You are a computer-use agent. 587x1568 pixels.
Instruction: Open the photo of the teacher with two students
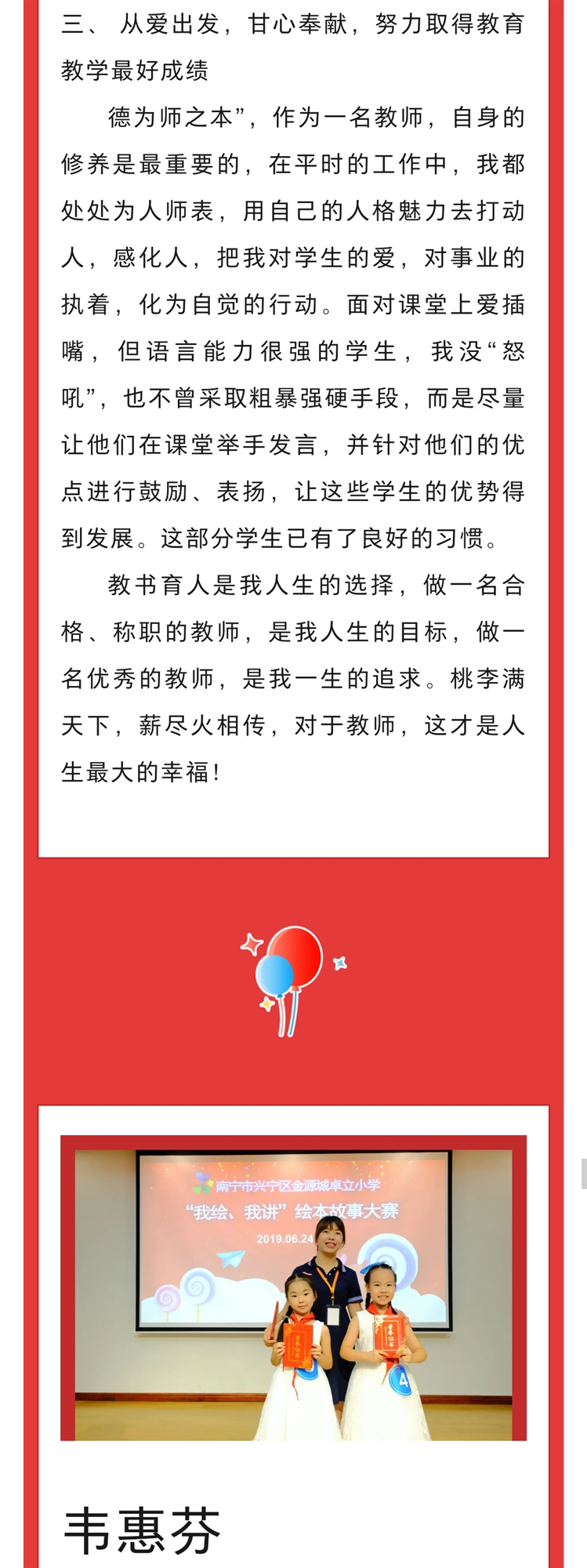[x=293, y=1287]
